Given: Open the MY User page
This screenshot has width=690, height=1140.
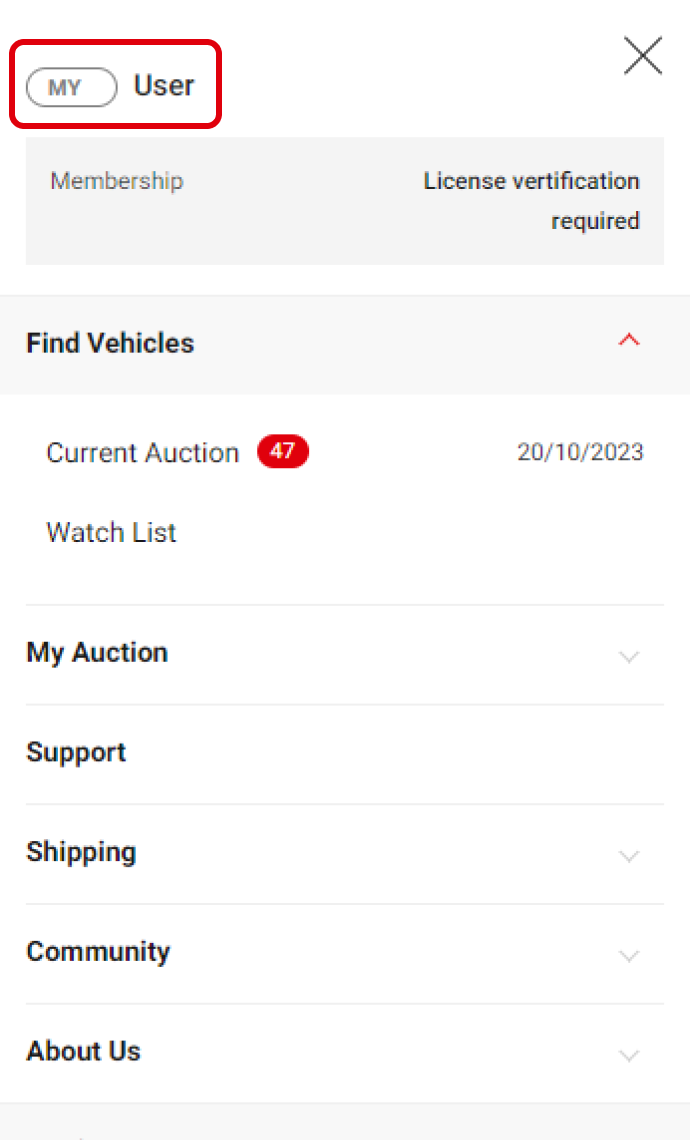Looking at the screenshot, I should (111, 86).
